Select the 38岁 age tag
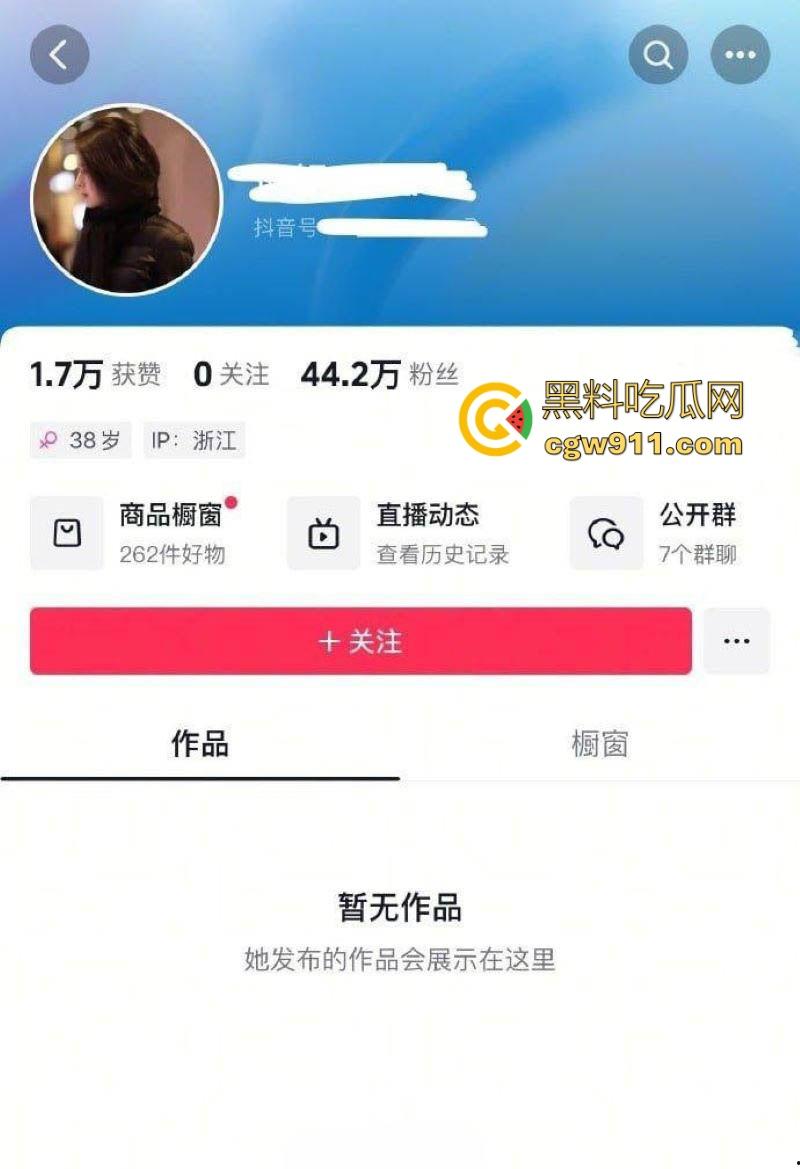Screen dimensions: 800x1169 (80, 440)
